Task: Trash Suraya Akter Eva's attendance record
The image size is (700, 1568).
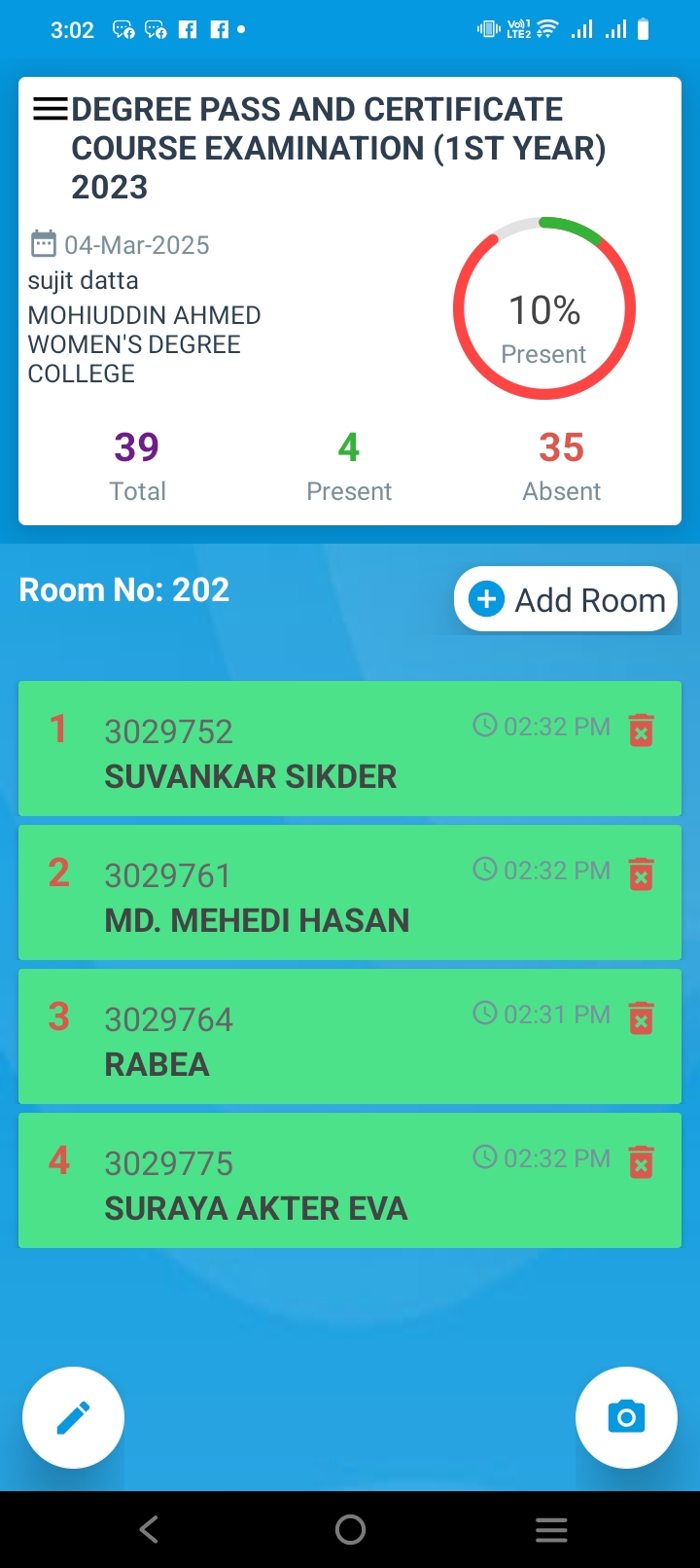Action: click(641, 1161)
